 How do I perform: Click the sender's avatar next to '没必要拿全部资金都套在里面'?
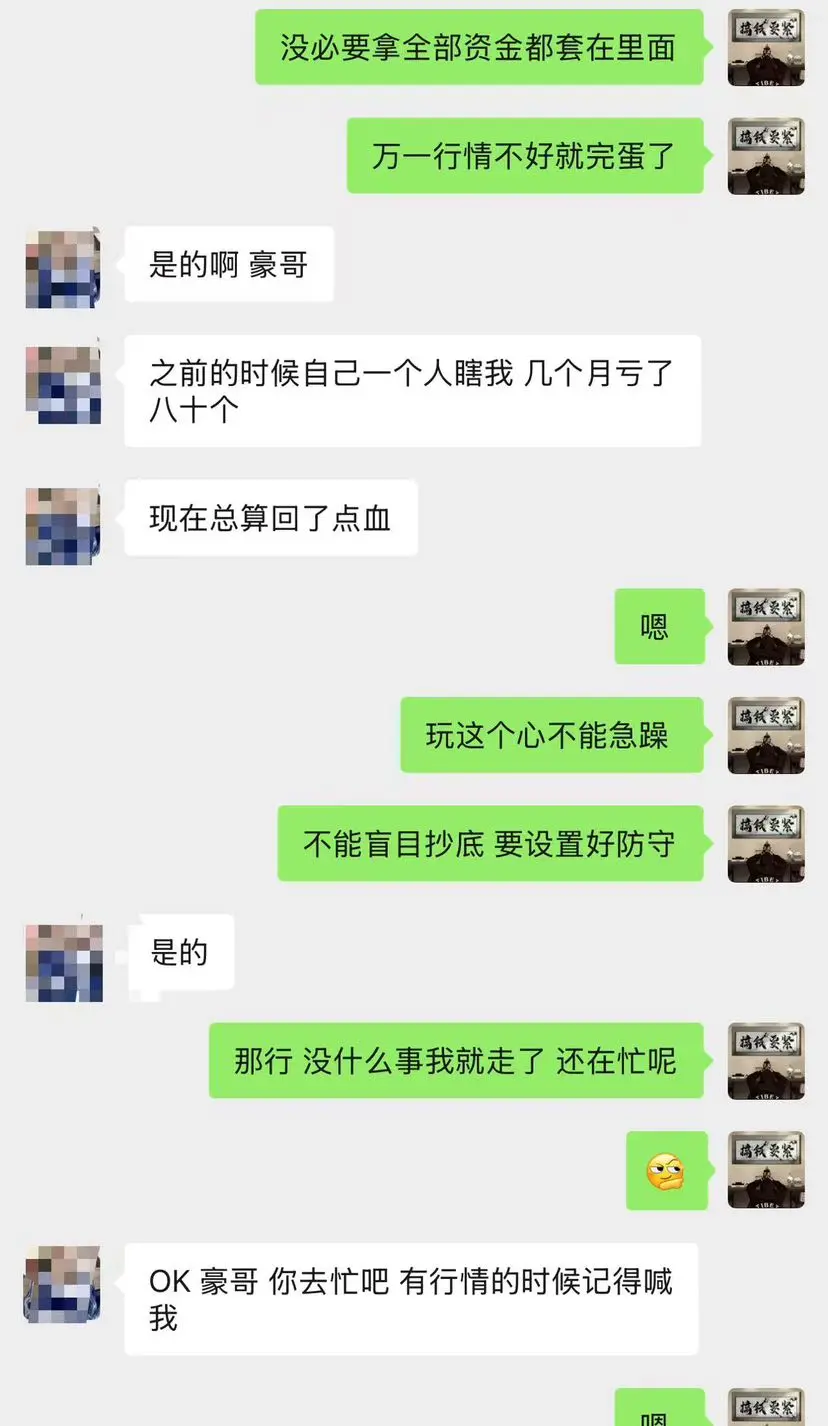(x=765, y=47)
